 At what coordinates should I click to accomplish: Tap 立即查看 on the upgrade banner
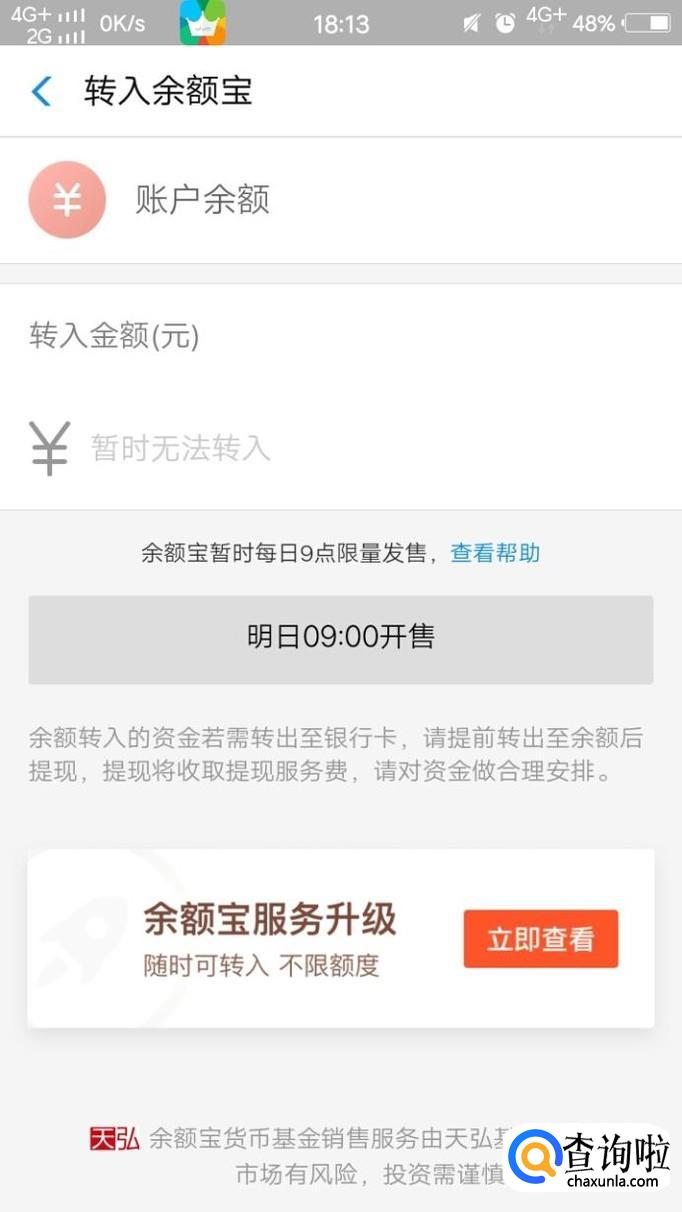[x=540, y=939]
